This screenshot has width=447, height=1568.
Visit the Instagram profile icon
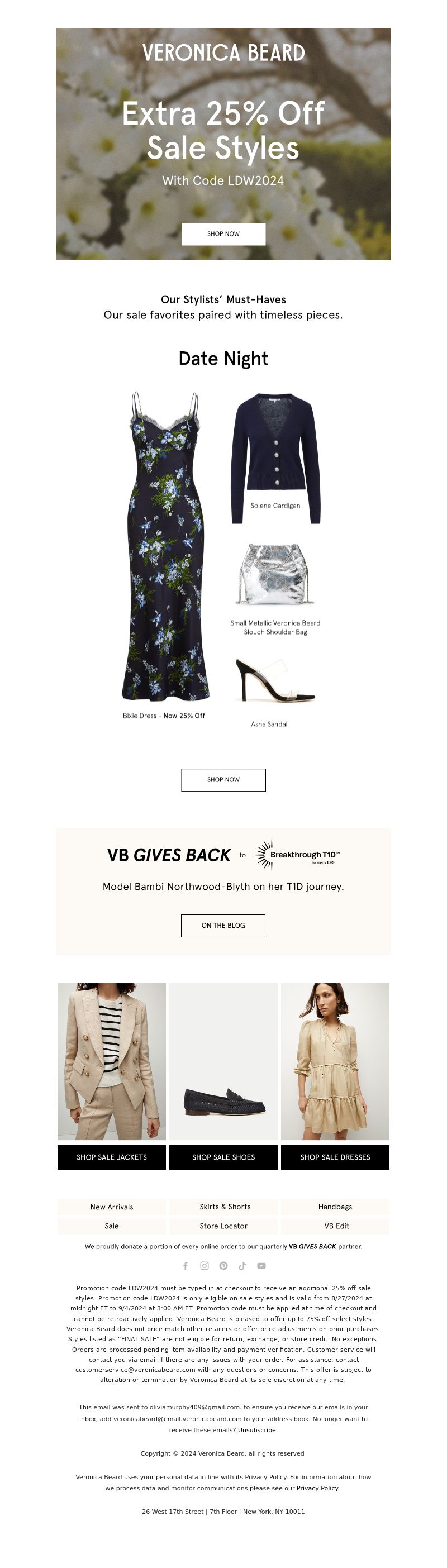[x=204, y=1265]
